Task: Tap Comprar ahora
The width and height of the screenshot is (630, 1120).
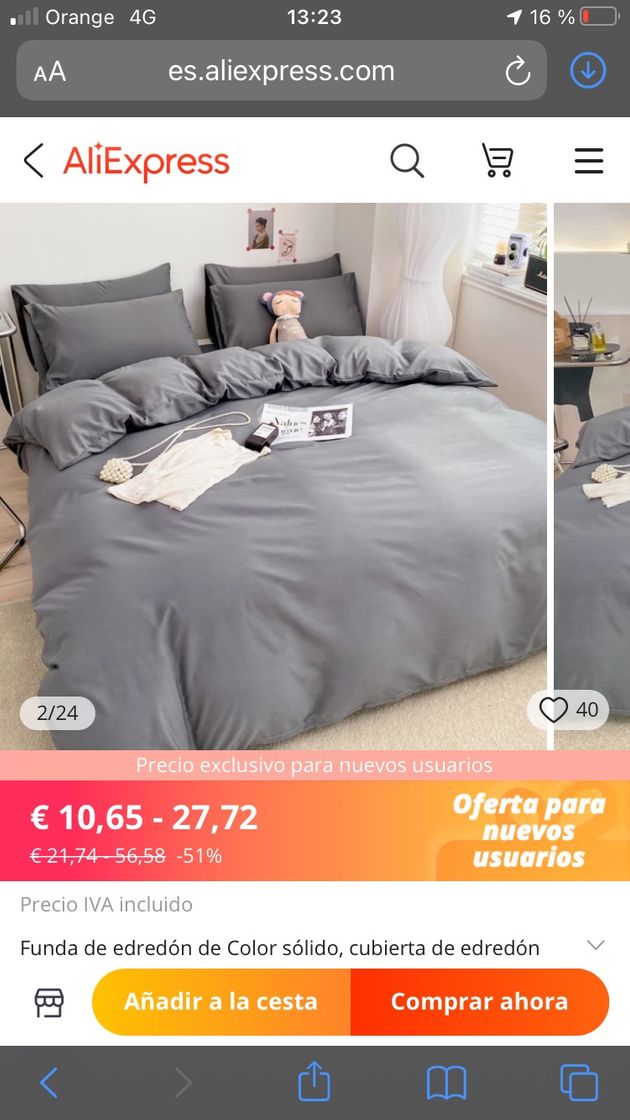Action: [x=479, y=1001]
